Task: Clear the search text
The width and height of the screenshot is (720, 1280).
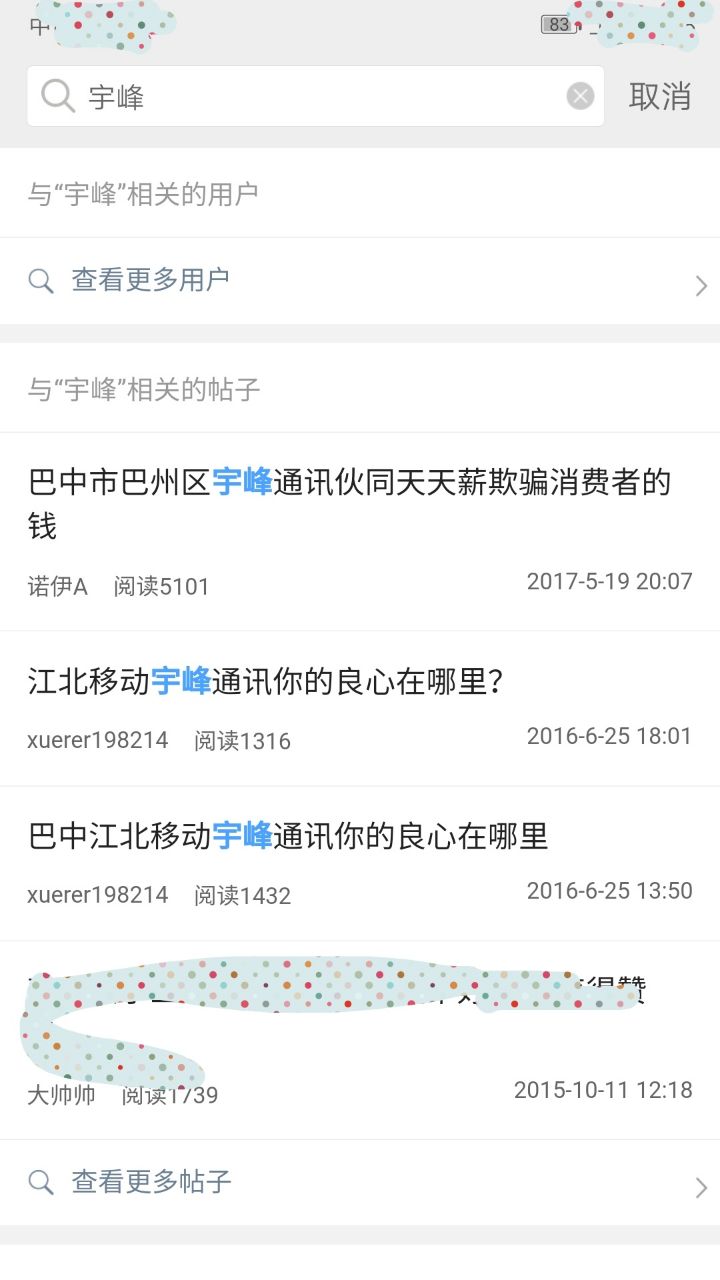Action: pyautogui.click(x=580, y=96)
